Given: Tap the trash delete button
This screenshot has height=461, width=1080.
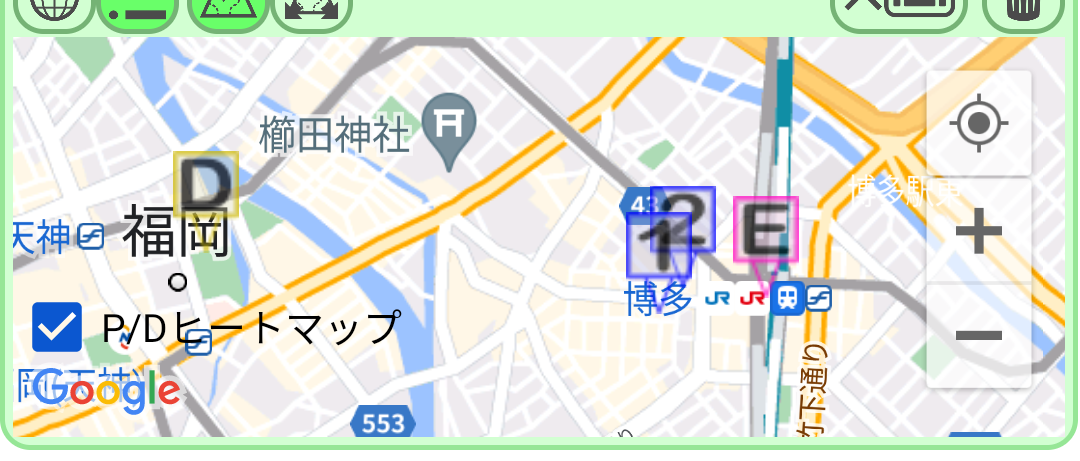Looking at the screenshot, I should [1021, 8].
